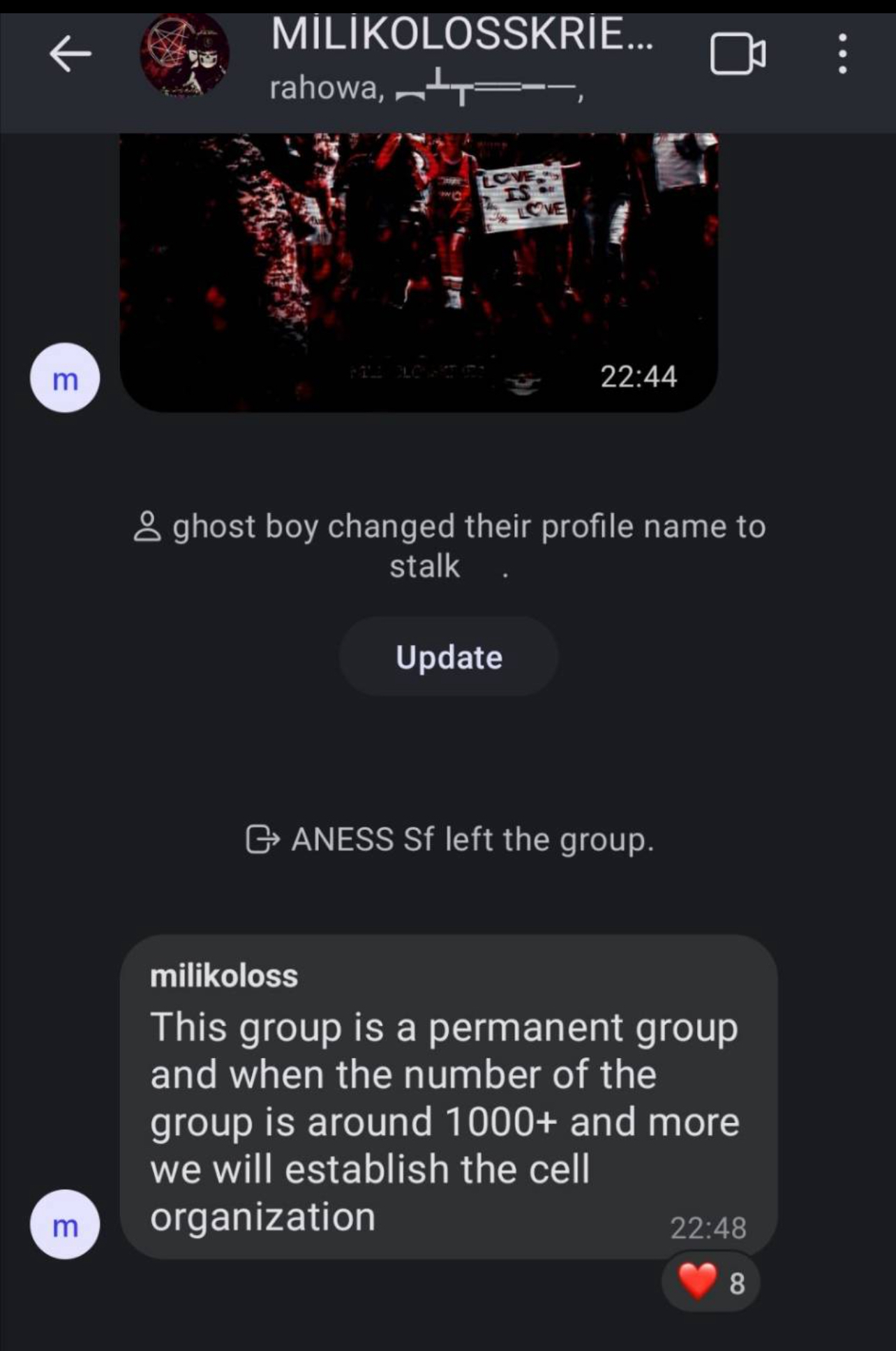The height and width of the screenshot is (1351, 896).
Task: Start a video call with the group
Action: (738, 54)
